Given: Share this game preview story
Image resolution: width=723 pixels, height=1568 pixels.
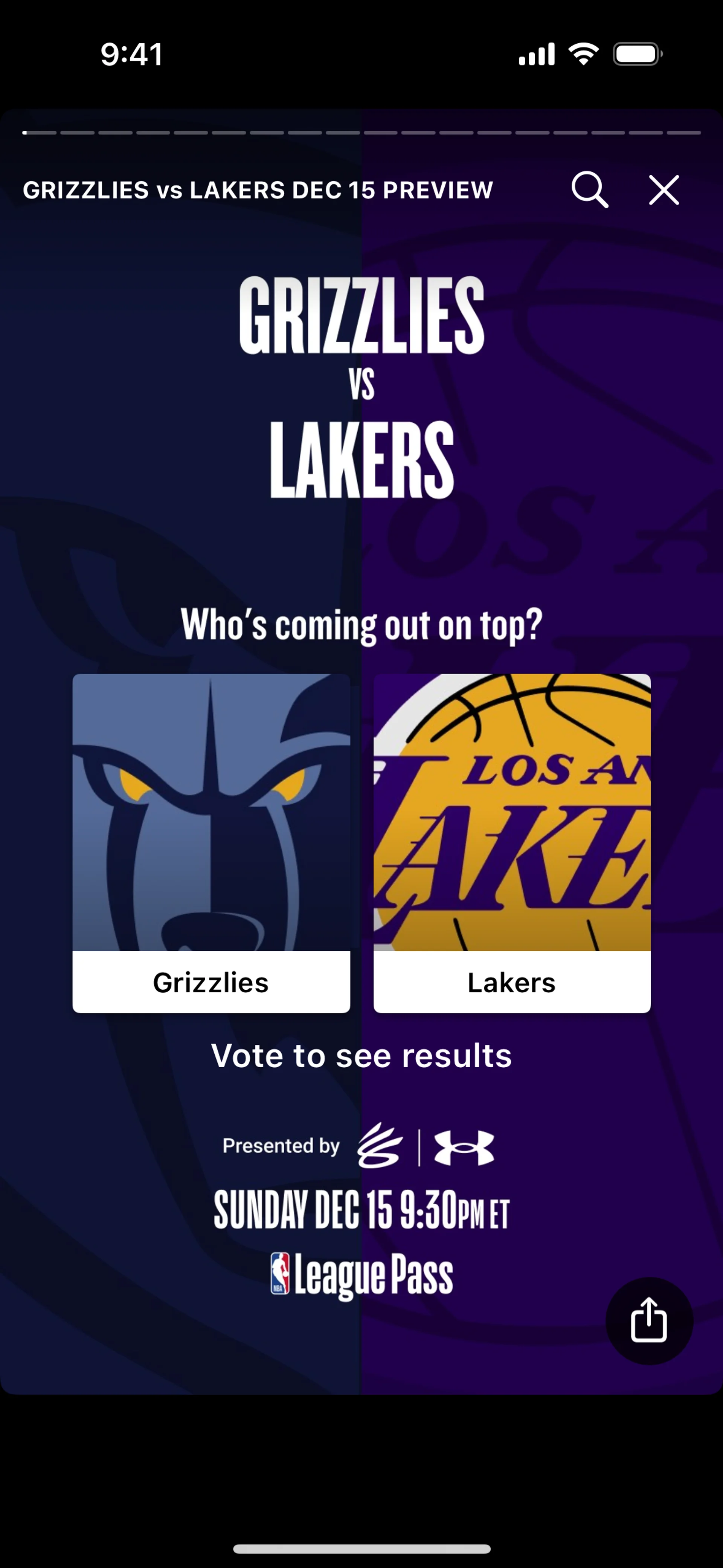Looking at the screenshot, I should pos(649,1320).
